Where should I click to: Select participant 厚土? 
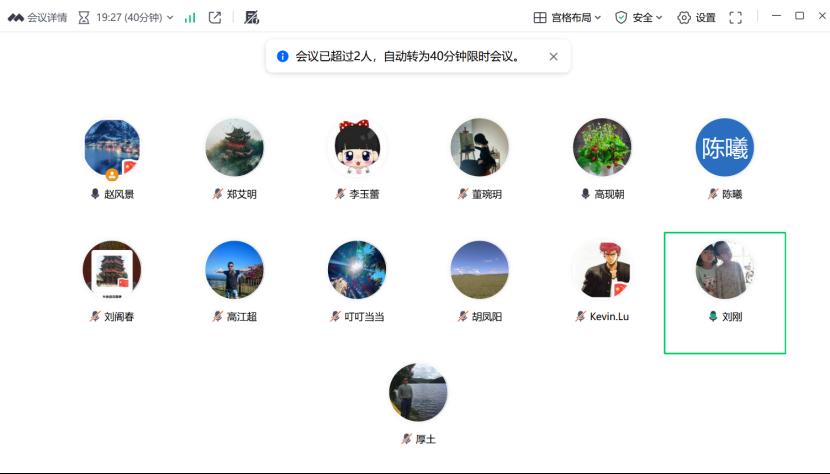click(418, 393)
